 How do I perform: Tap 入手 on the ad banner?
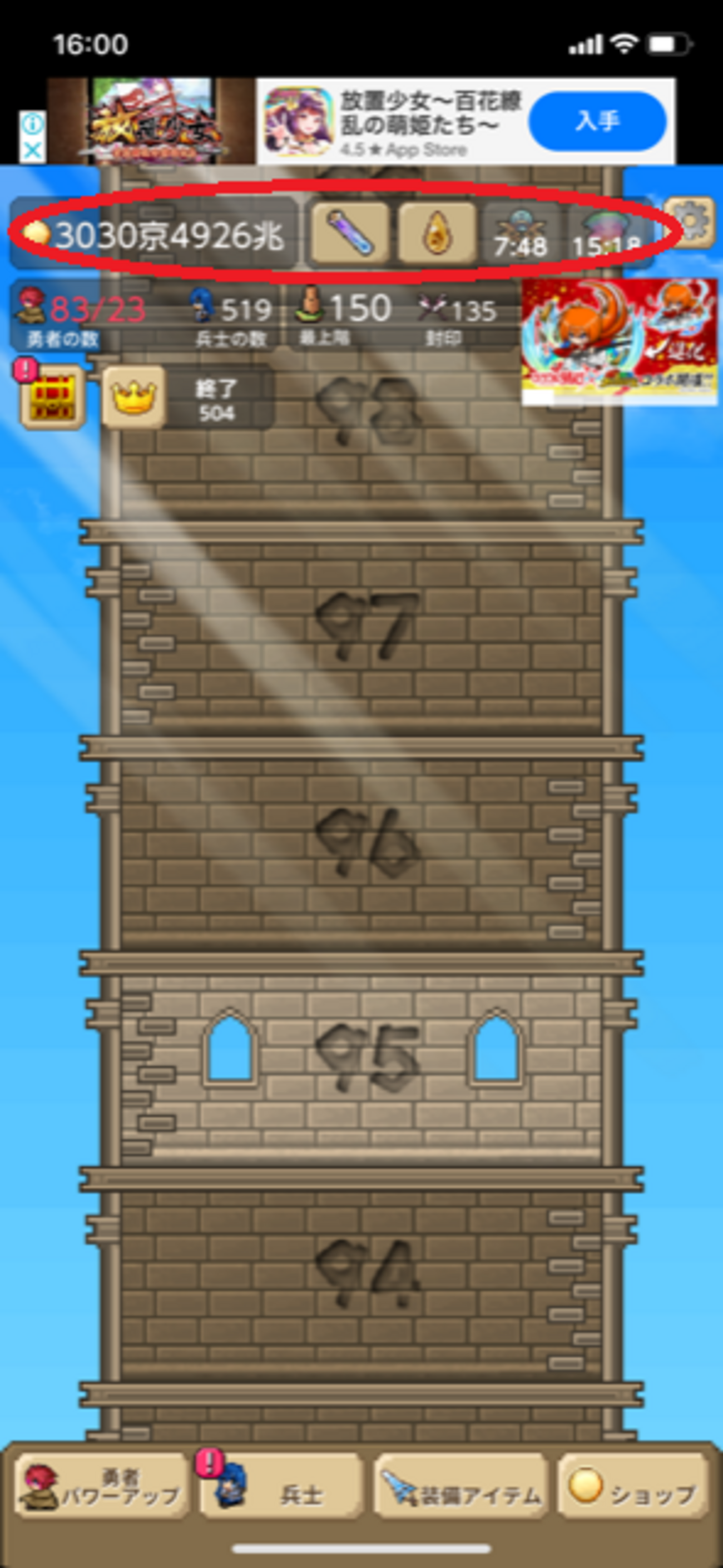click(597, 121)
